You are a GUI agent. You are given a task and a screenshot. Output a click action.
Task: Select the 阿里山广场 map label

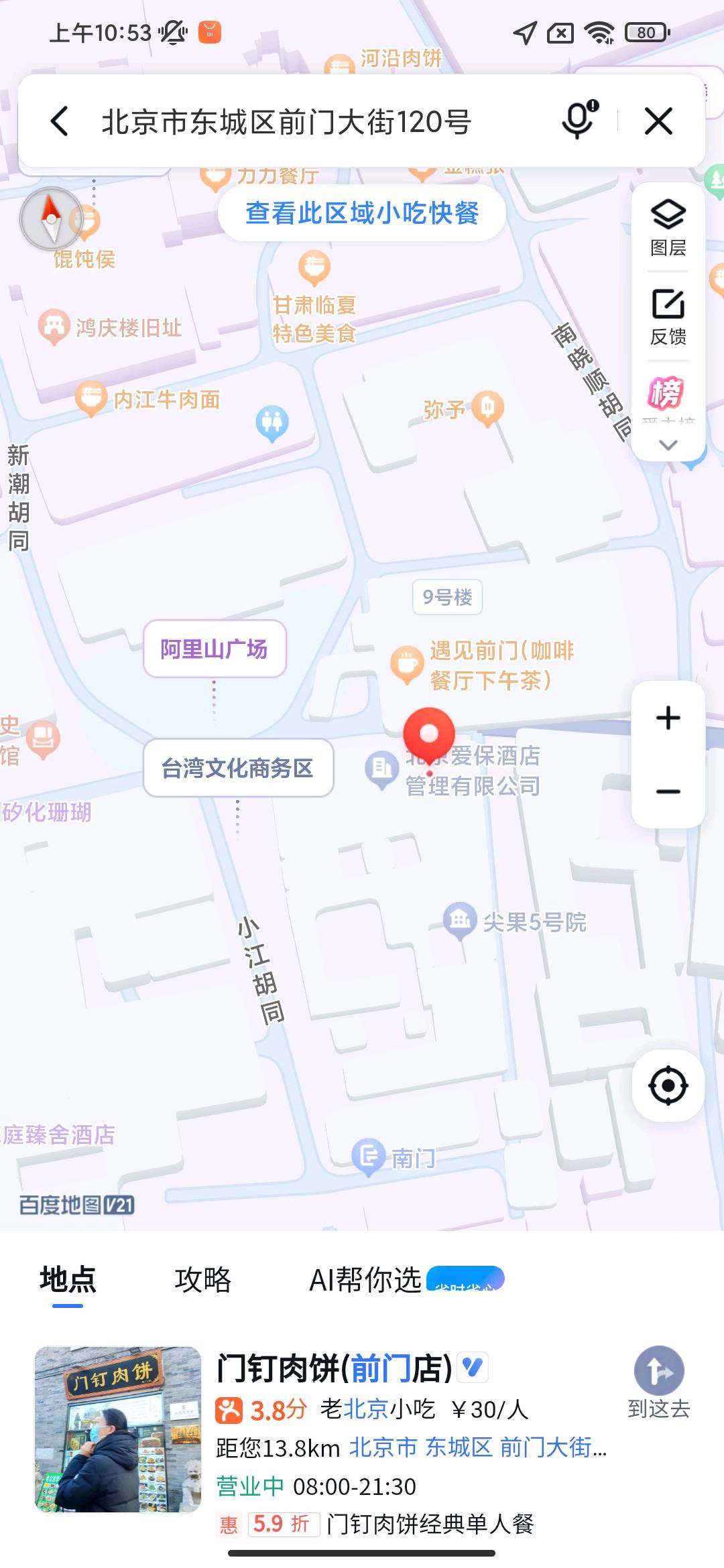point(215,649)
